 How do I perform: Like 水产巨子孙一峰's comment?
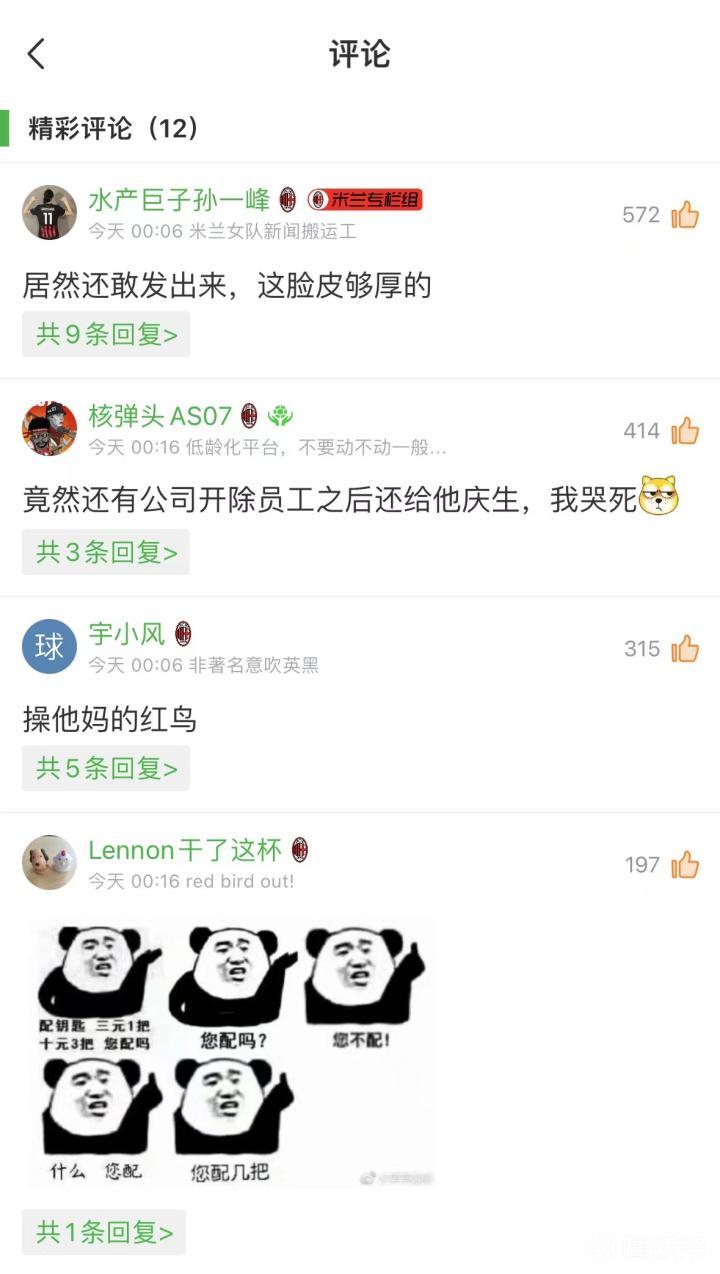(x=685, y=215)
